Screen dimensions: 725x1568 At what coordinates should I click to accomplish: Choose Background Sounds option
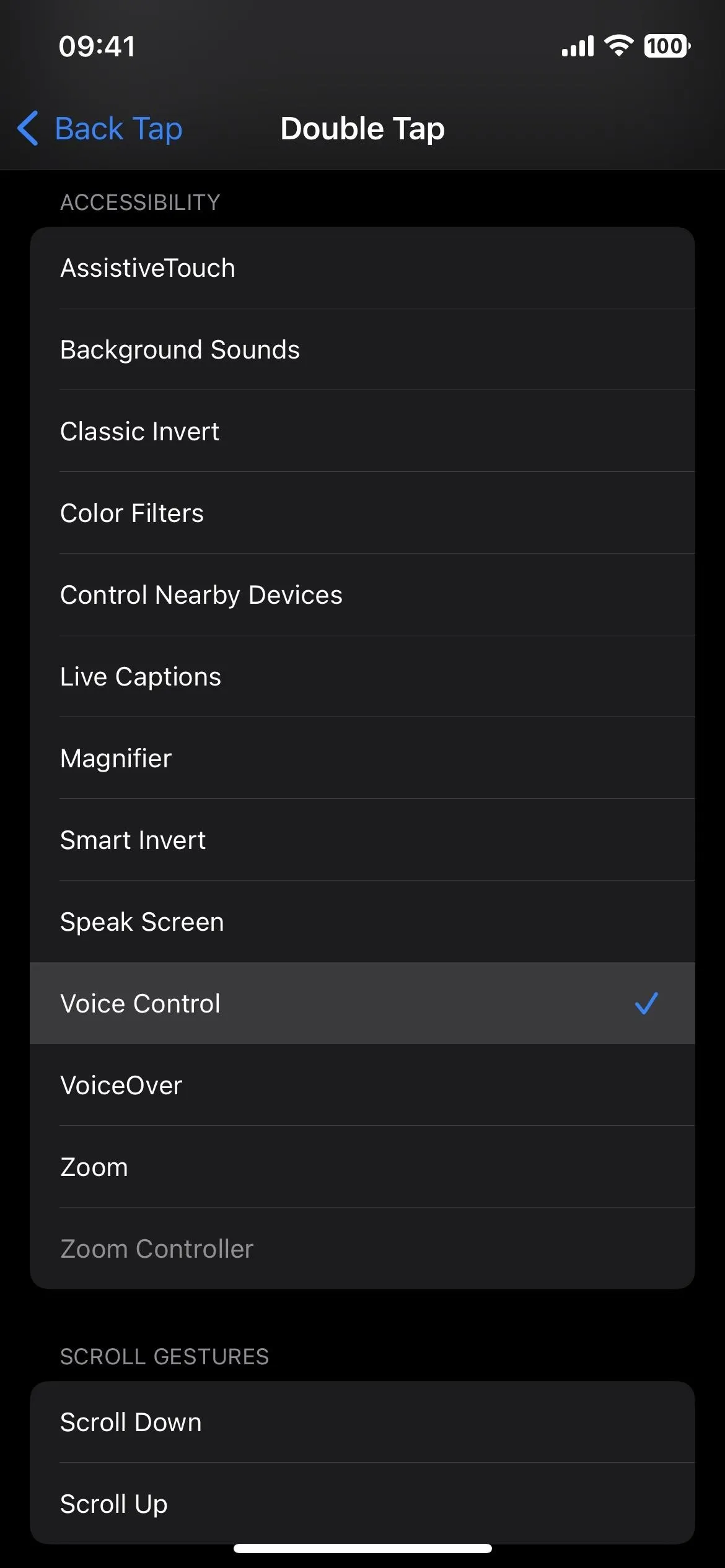pyautogui.click(x=362, y=349)
